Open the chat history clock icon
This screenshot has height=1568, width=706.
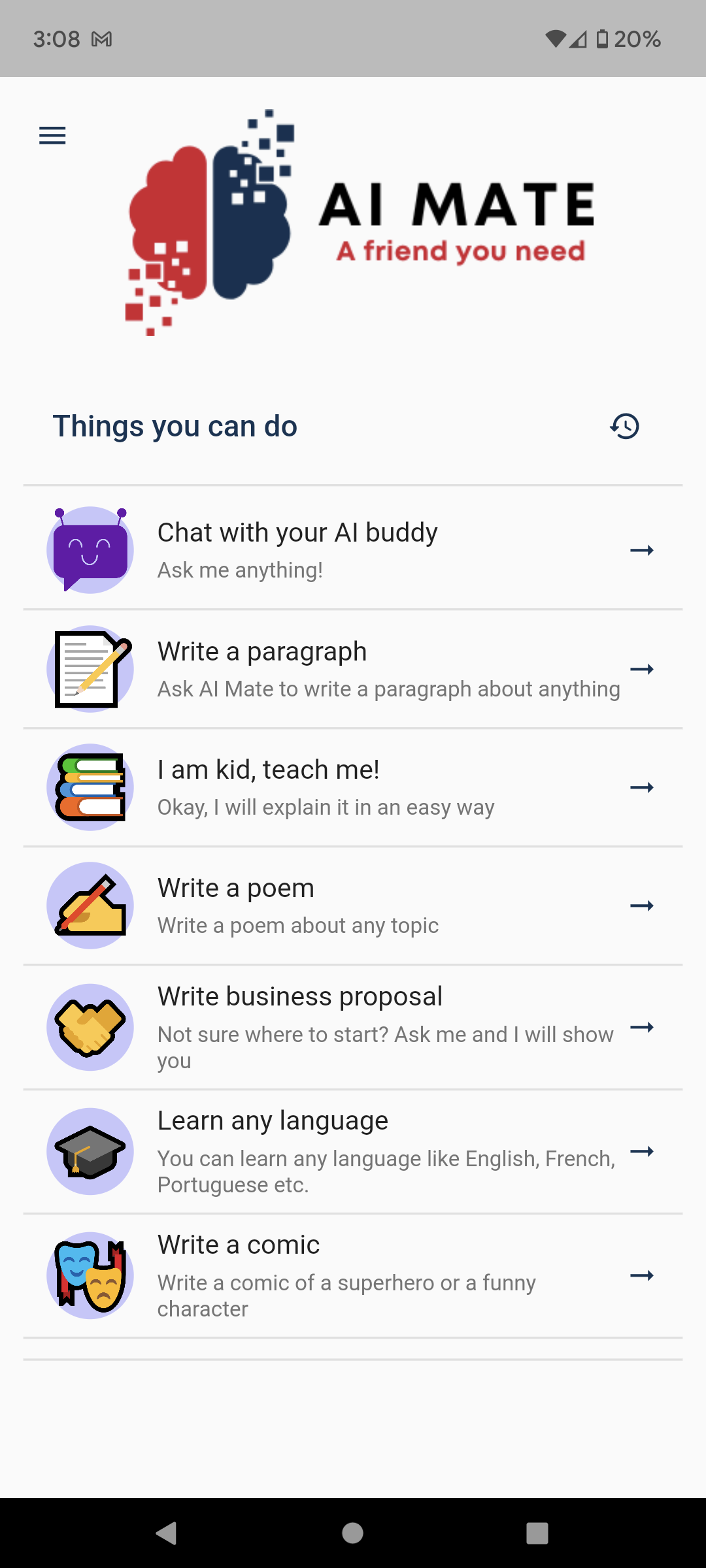pos(624,426)
